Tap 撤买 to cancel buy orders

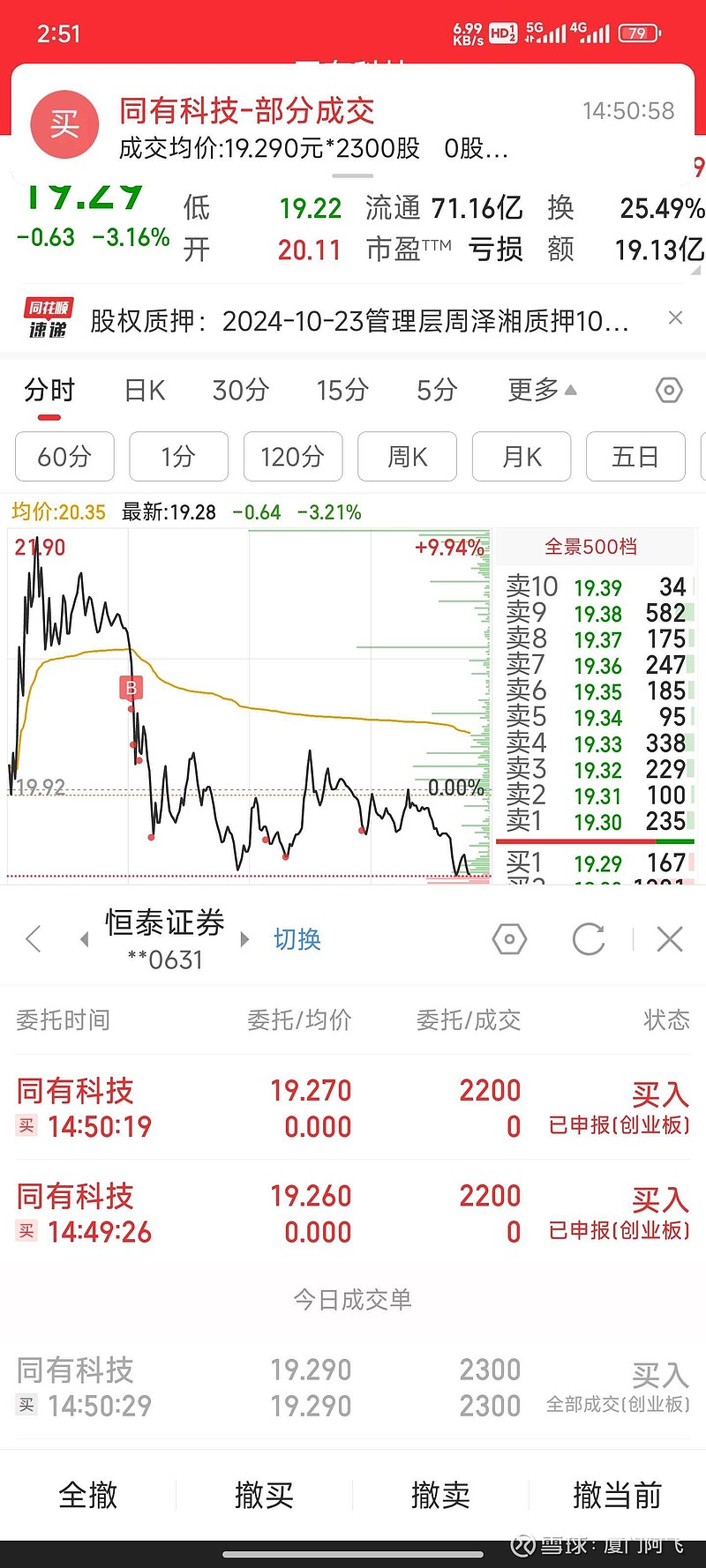[x=265, y=1494]
